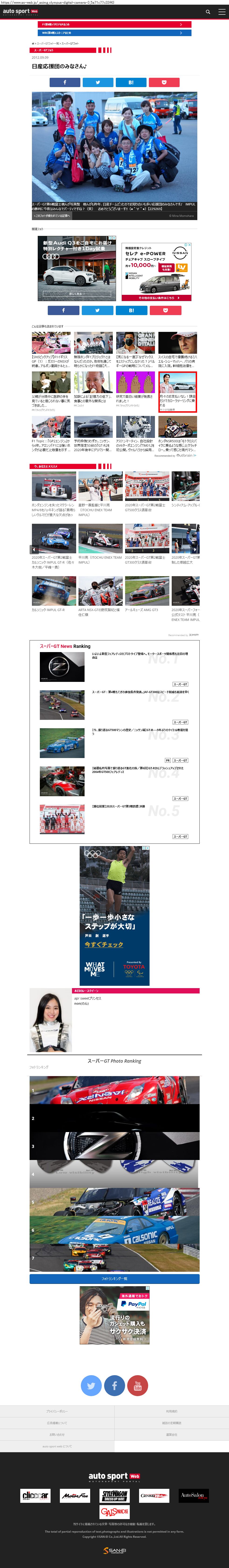The height and width of the screenshot is (1568, 229).
Task: Open the プライバシーポリシー footer link
Action: point(57,1411)
